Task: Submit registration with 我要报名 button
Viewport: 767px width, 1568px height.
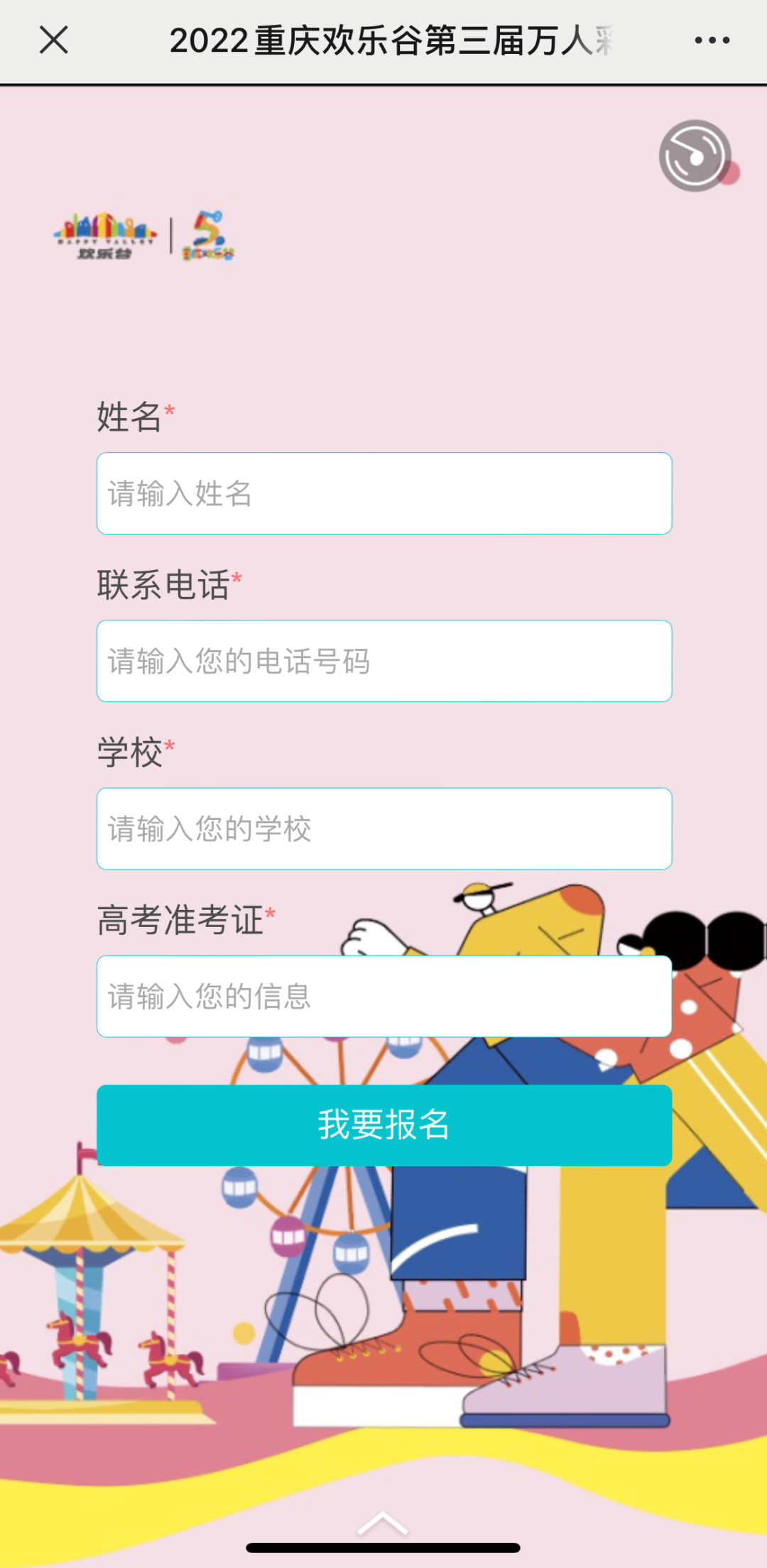Action: (x=384, y=1125)
